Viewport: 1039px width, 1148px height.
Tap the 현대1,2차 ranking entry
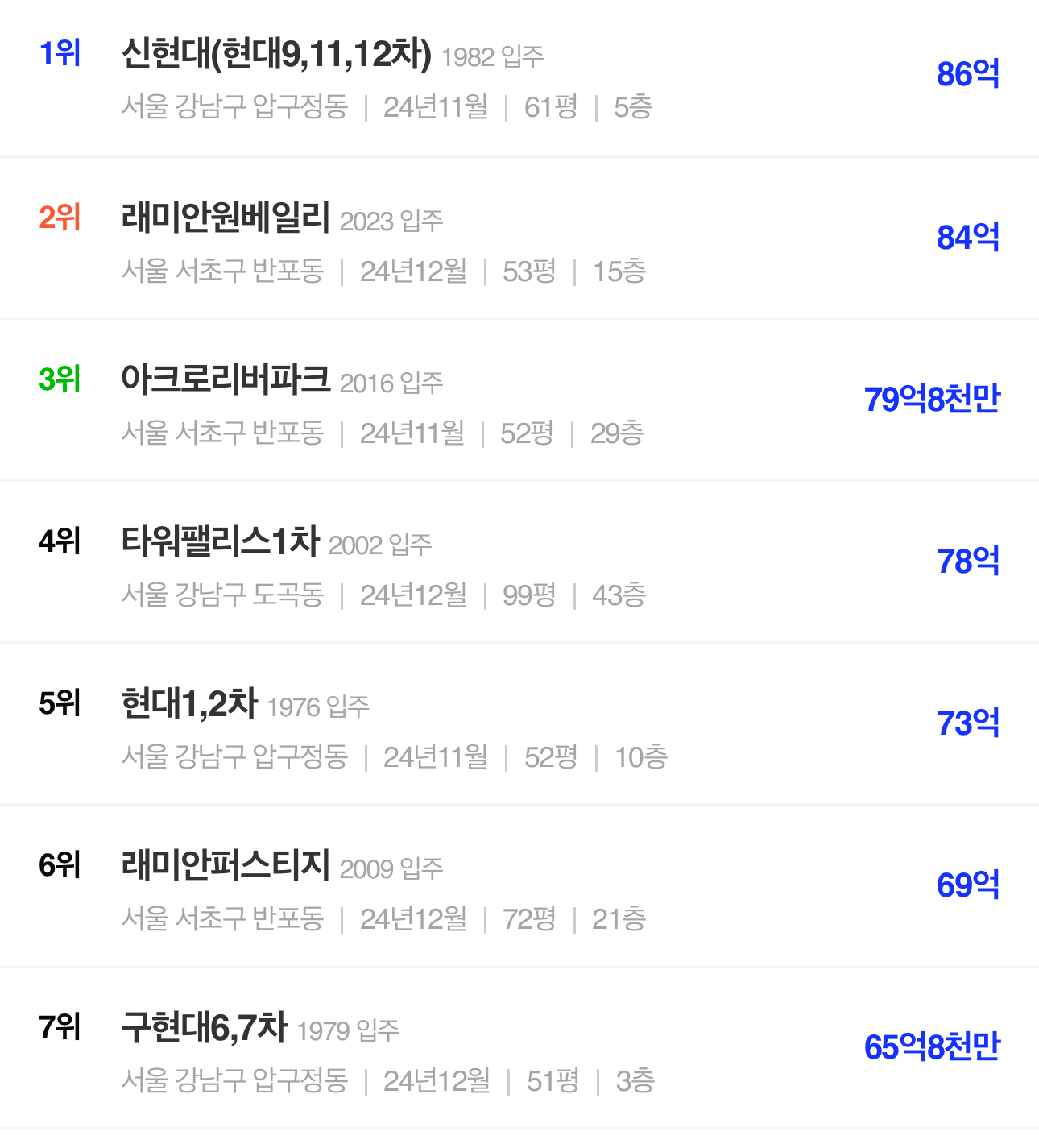(x=189, y=704)
